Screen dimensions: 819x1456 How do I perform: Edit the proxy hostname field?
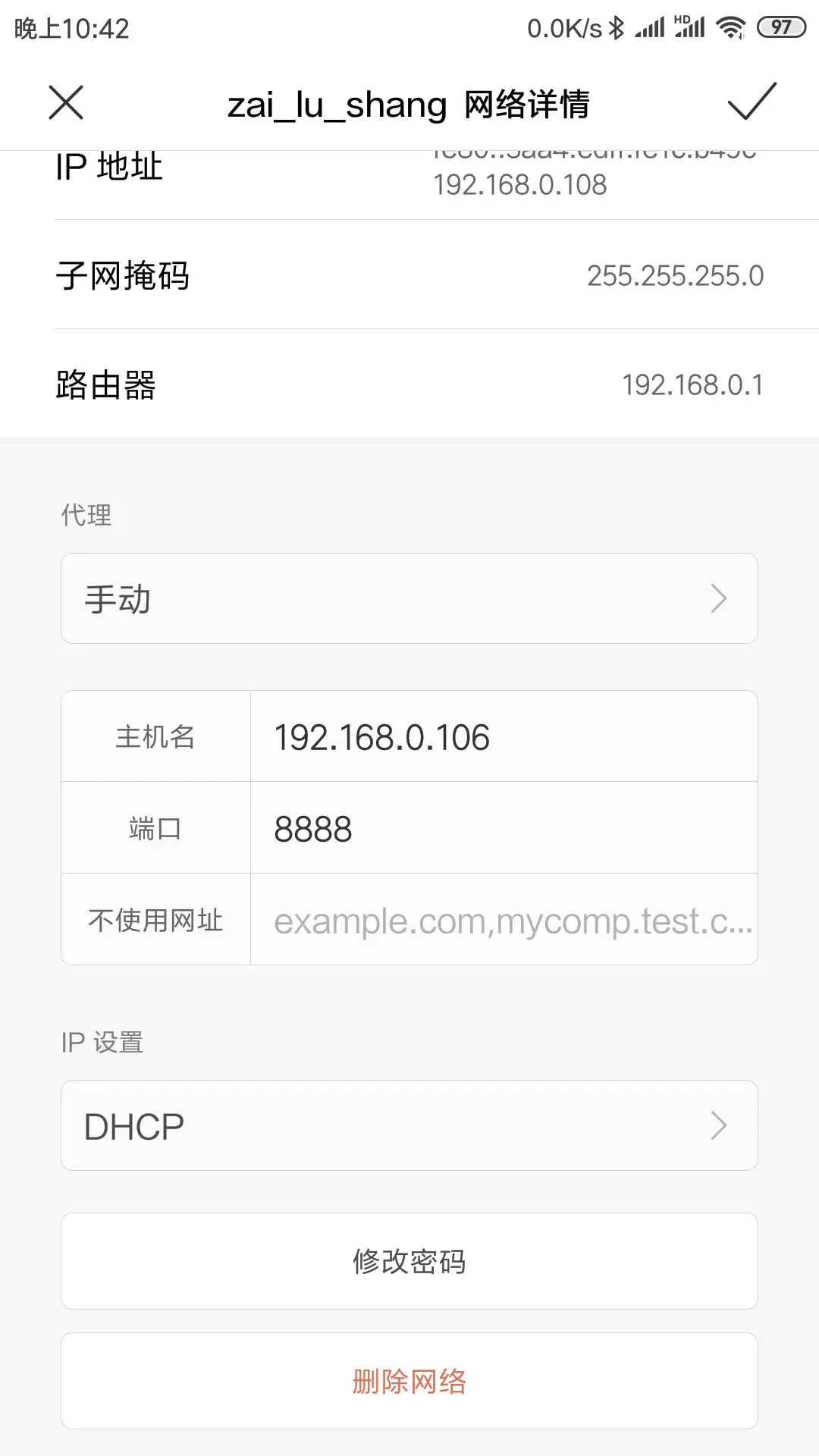pos(504,737)
